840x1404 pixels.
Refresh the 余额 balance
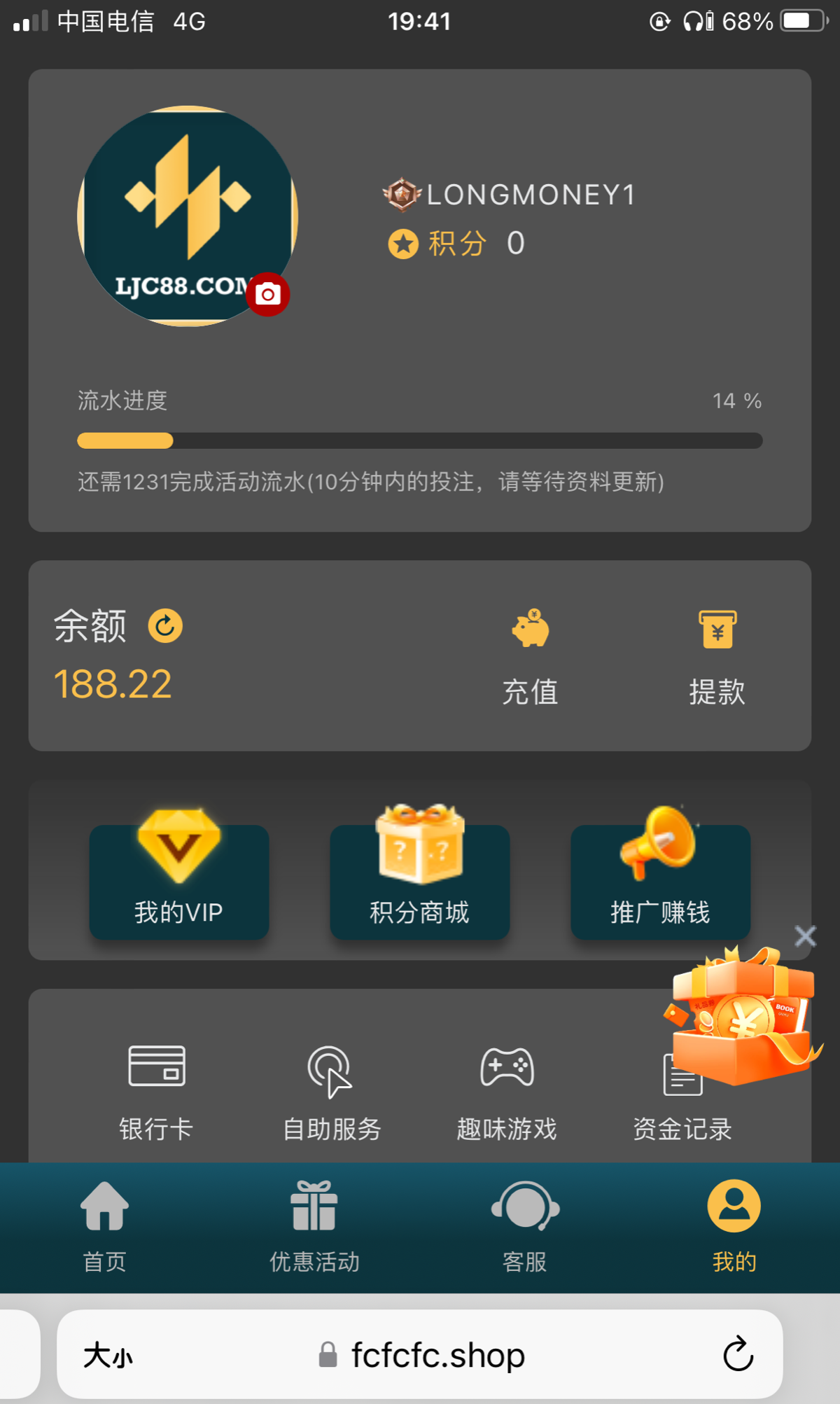point(165,626)
